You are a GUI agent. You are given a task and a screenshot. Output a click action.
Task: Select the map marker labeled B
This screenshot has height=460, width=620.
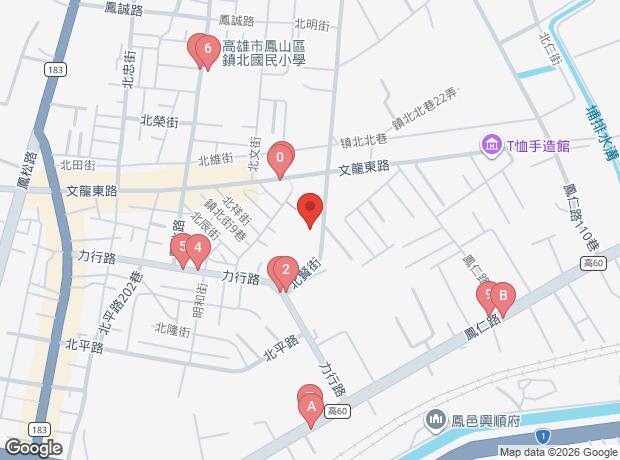click(503, 295)
